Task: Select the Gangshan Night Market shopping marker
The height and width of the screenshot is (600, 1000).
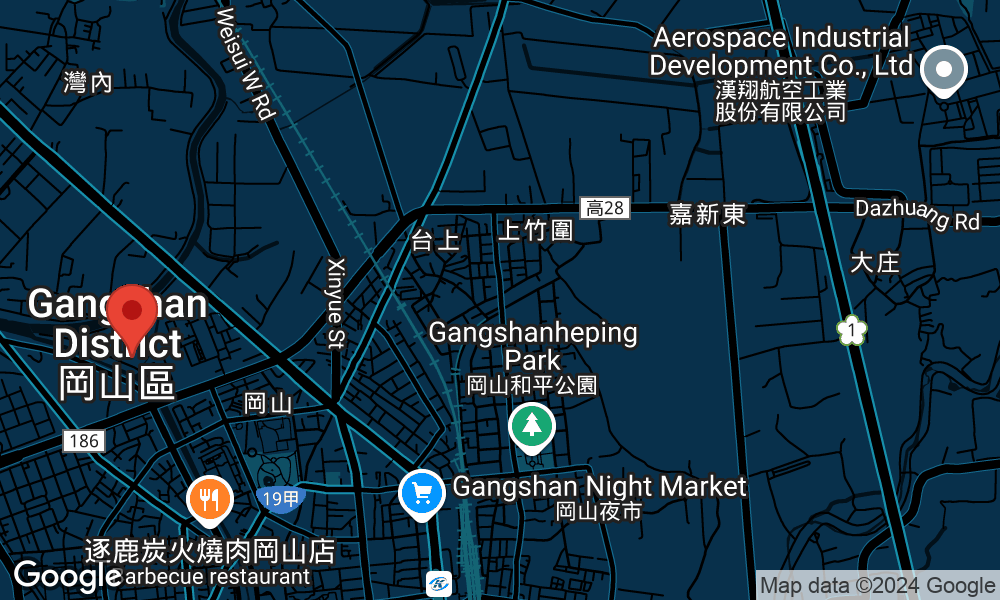Action: [422, 493]
